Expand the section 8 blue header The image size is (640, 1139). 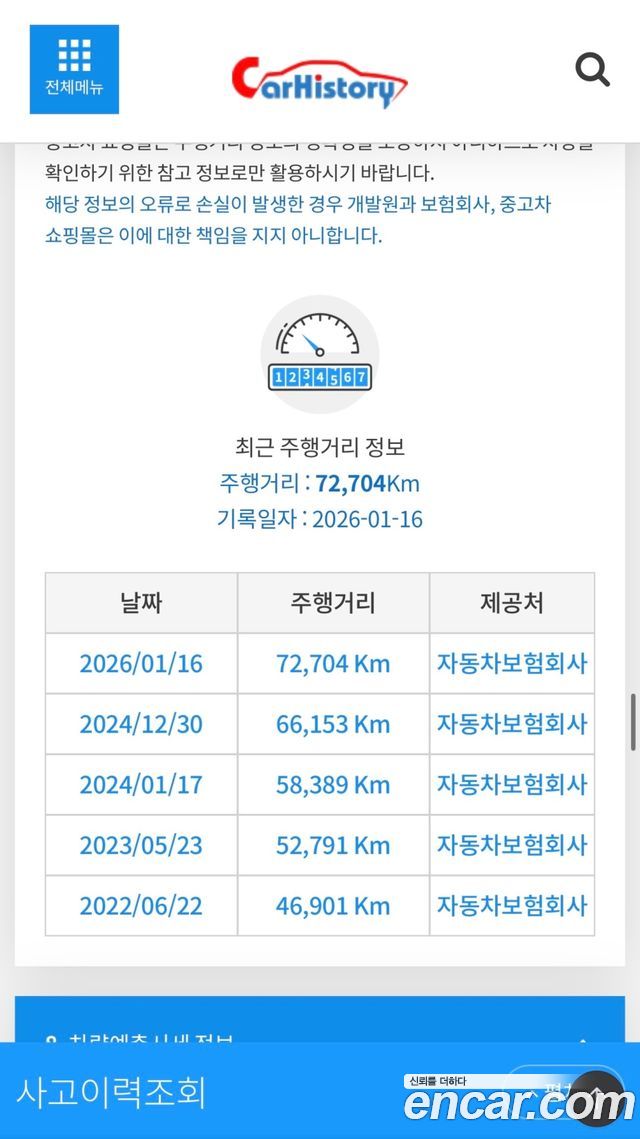click(x=320, y=1019)
